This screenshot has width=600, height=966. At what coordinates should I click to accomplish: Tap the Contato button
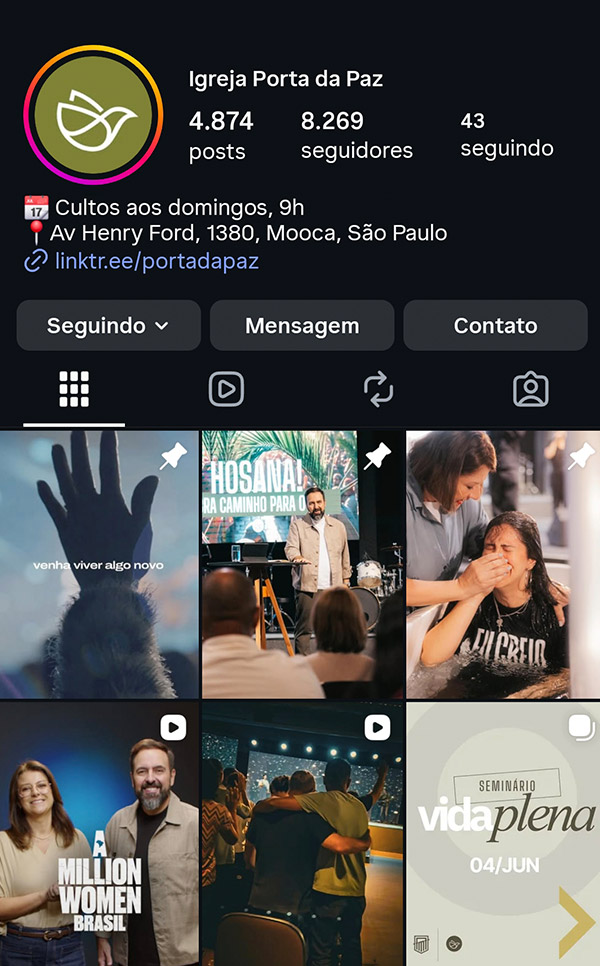click(495, 326)
